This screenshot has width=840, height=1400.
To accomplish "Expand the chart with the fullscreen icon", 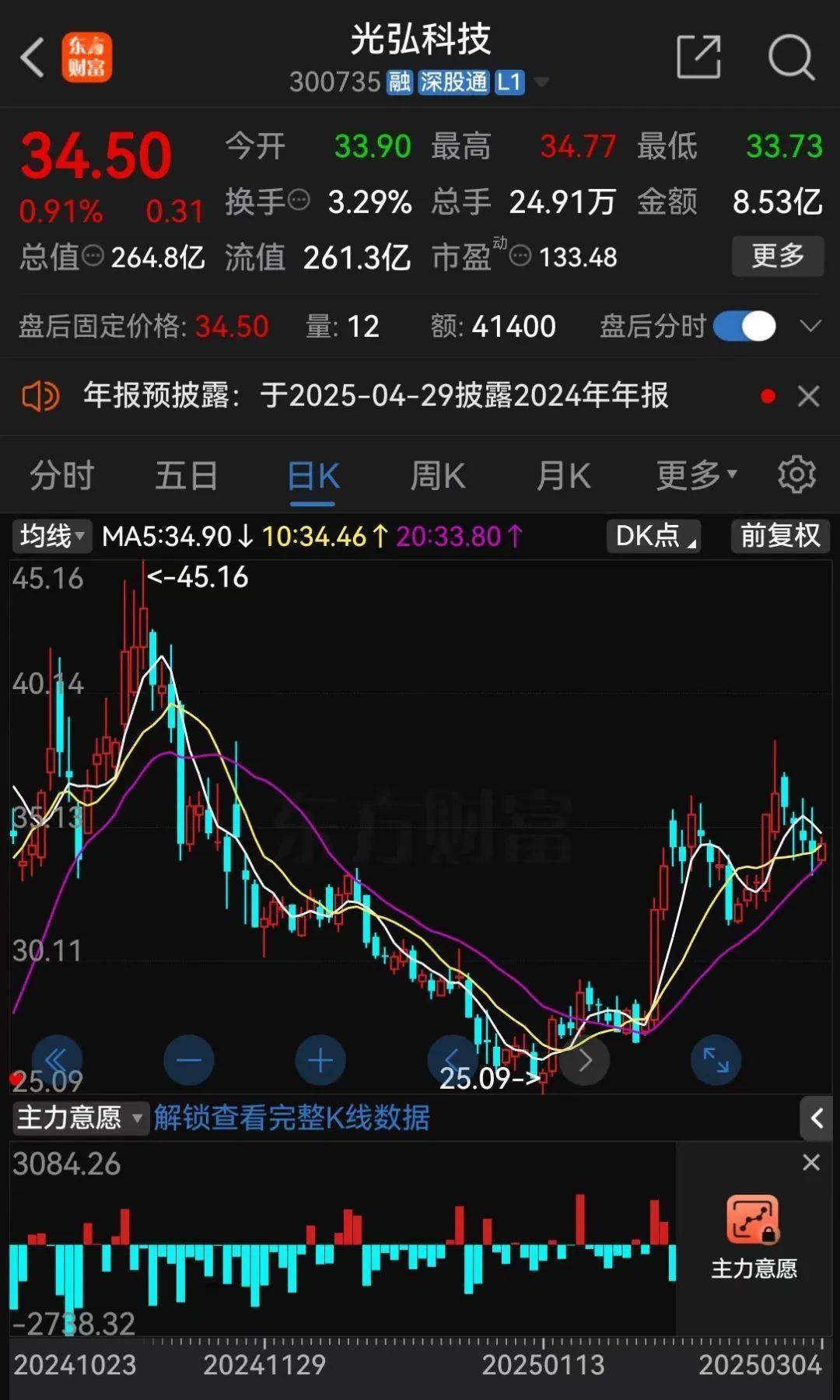I will (716, 1060).
